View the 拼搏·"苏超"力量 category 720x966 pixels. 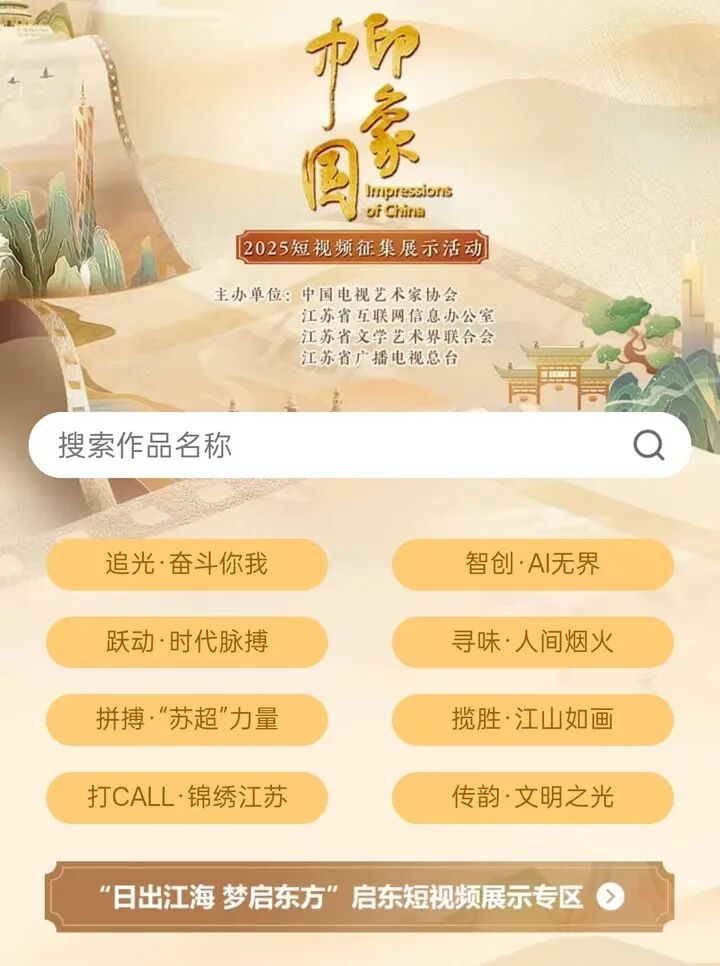coord(187,719)
